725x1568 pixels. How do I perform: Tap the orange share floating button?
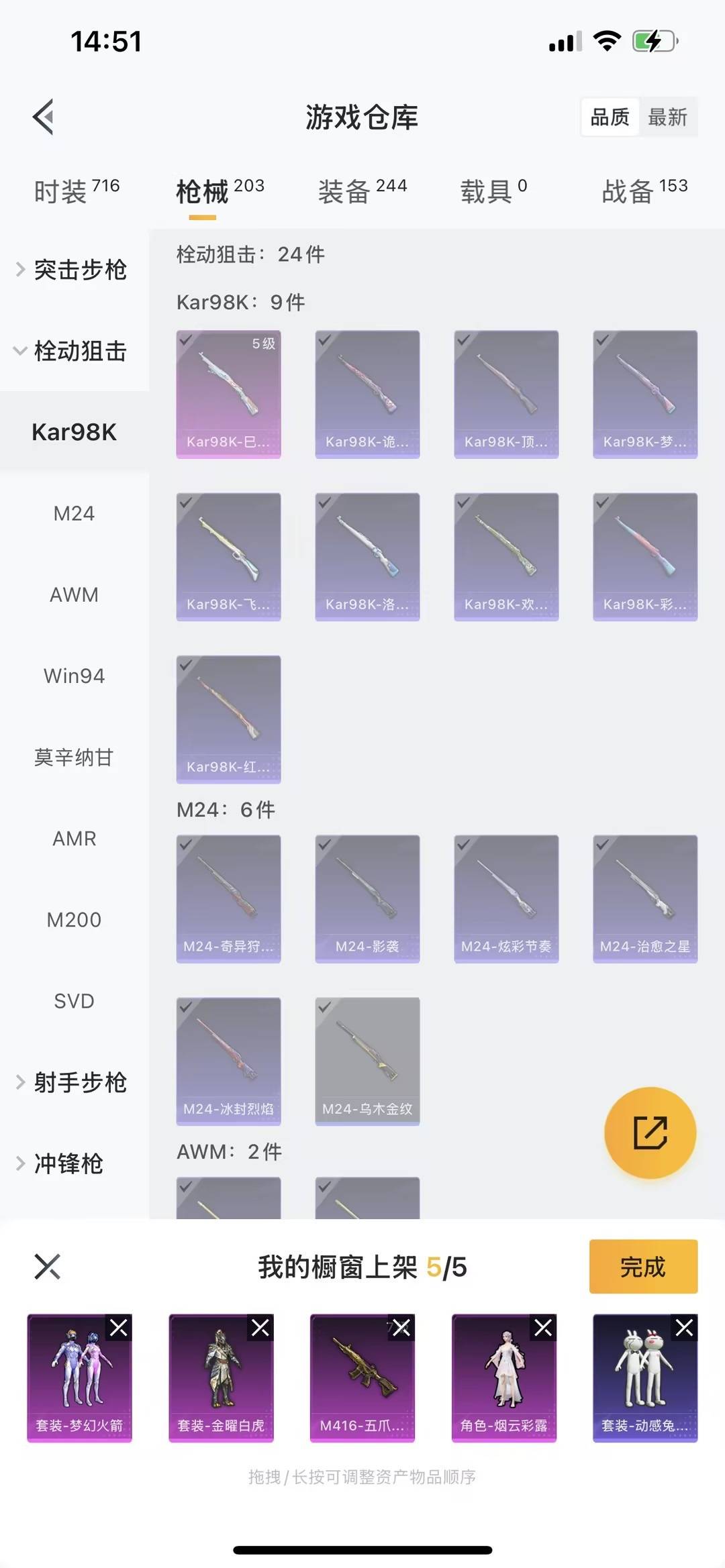(x=650, y=1133)
